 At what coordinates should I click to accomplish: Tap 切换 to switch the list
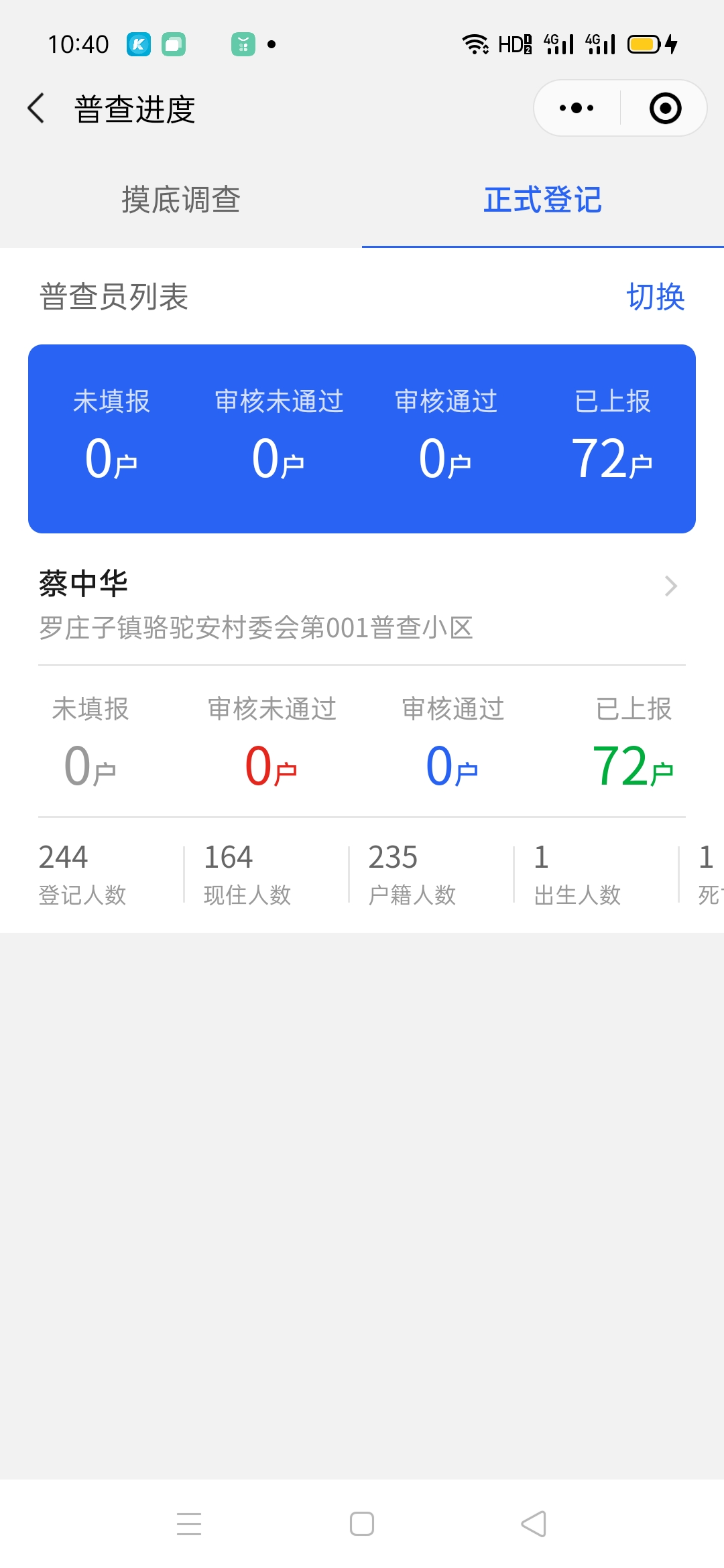click(655, 296)
